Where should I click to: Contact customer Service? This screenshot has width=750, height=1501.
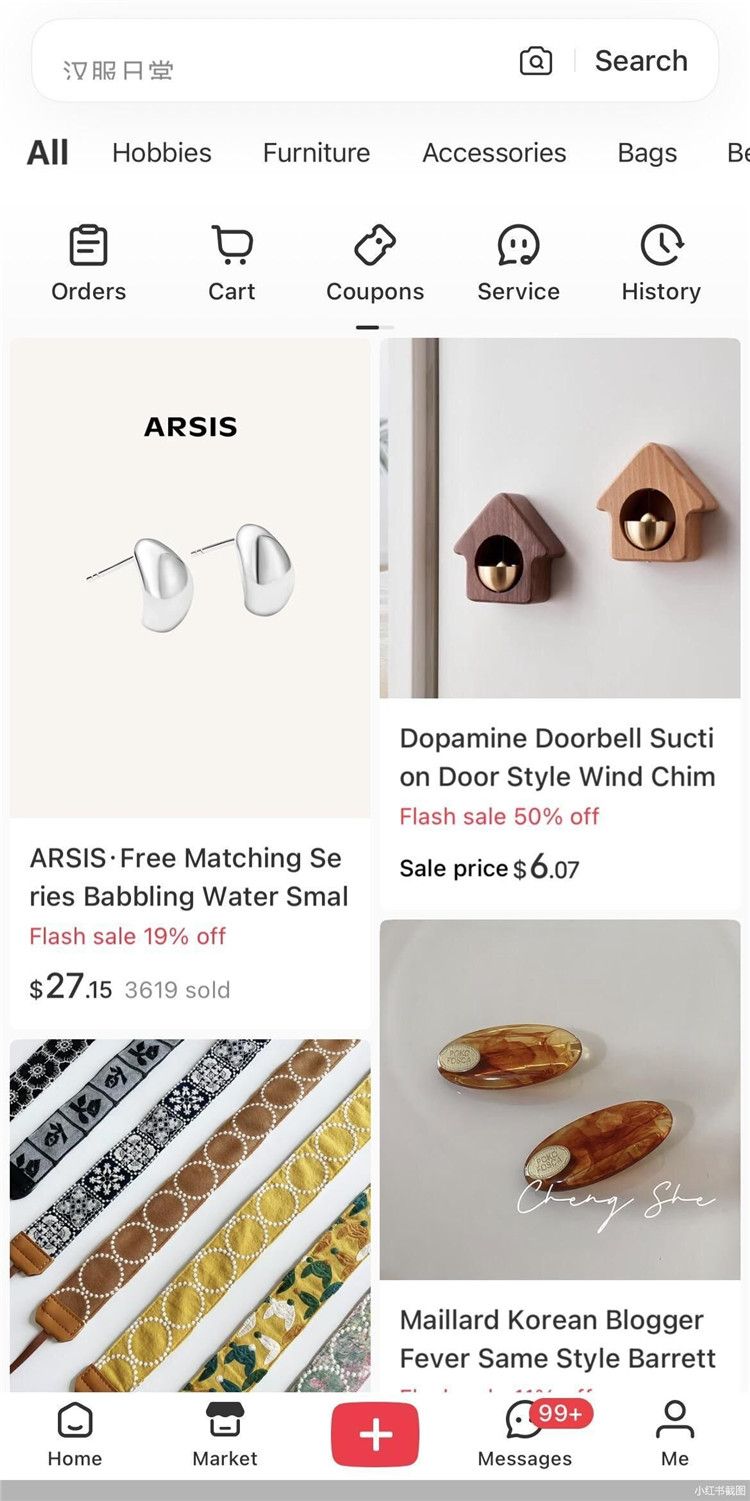pyautogui.click(x=518, y=264)
